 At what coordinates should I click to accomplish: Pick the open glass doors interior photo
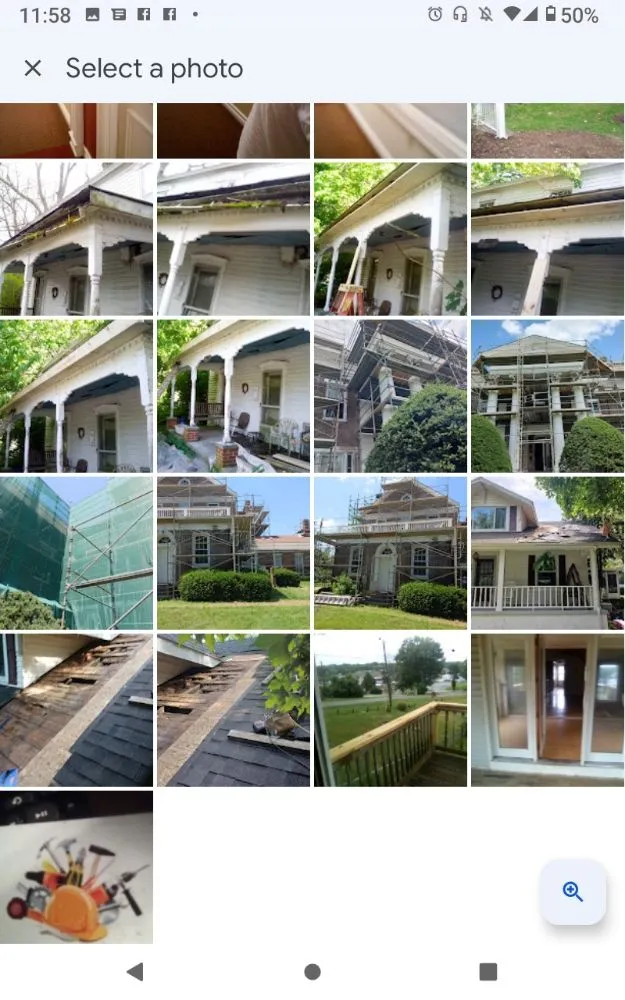(547, 710)
